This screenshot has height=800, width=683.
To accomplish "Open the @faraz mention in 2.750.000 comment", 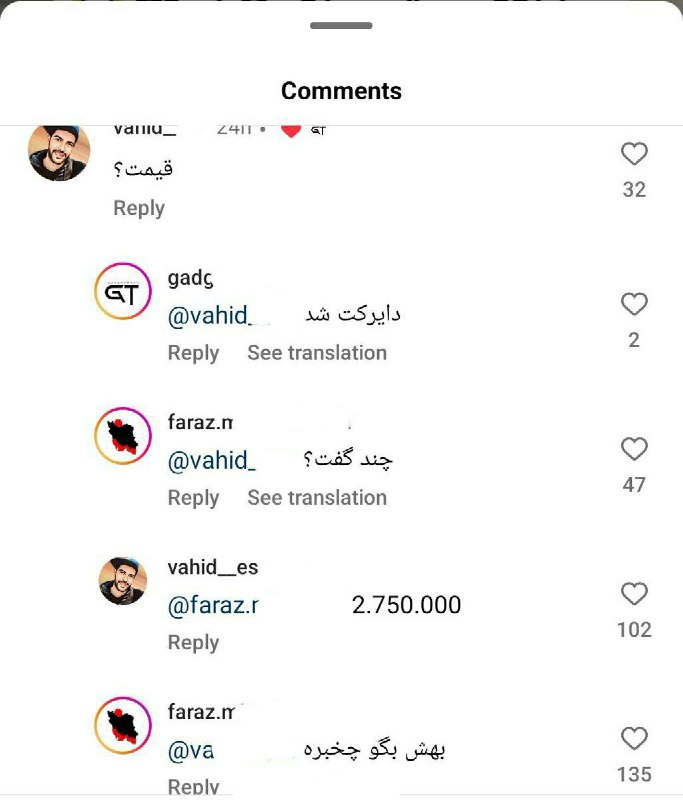I will click(x=213, y=606).
